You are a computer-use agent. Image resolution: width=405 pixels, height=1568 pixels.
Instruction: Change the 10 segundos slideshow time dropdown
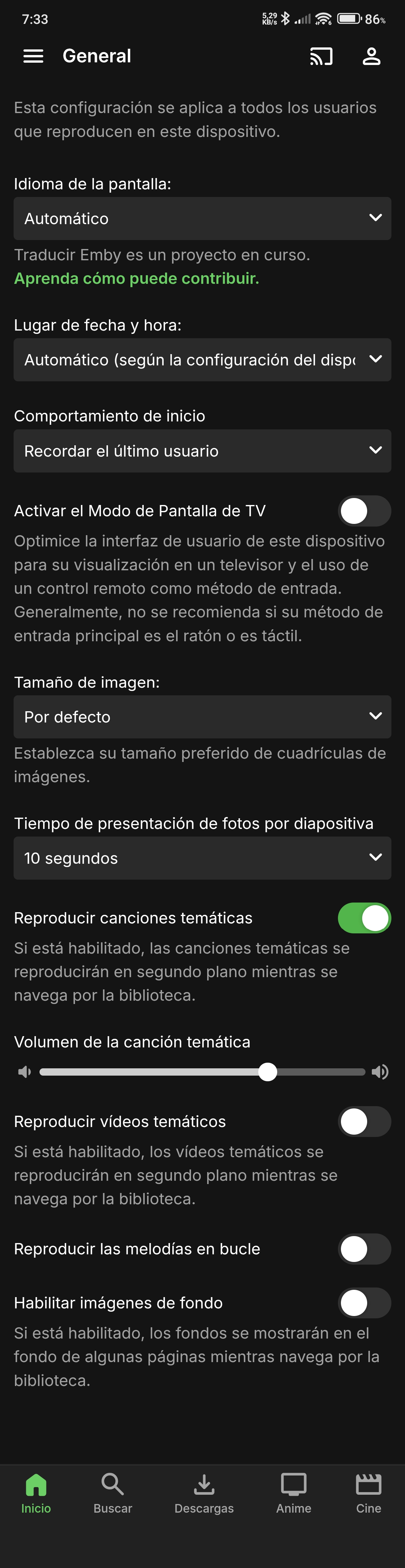coord(202,858)
